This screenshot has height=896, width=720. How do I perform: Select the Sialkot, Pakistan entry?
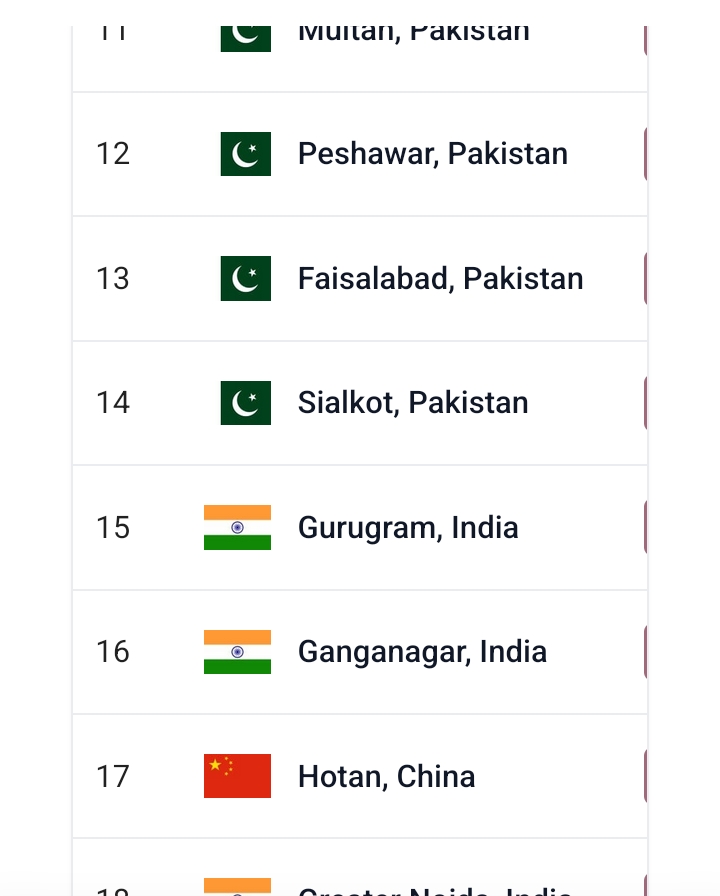[412, 403]
